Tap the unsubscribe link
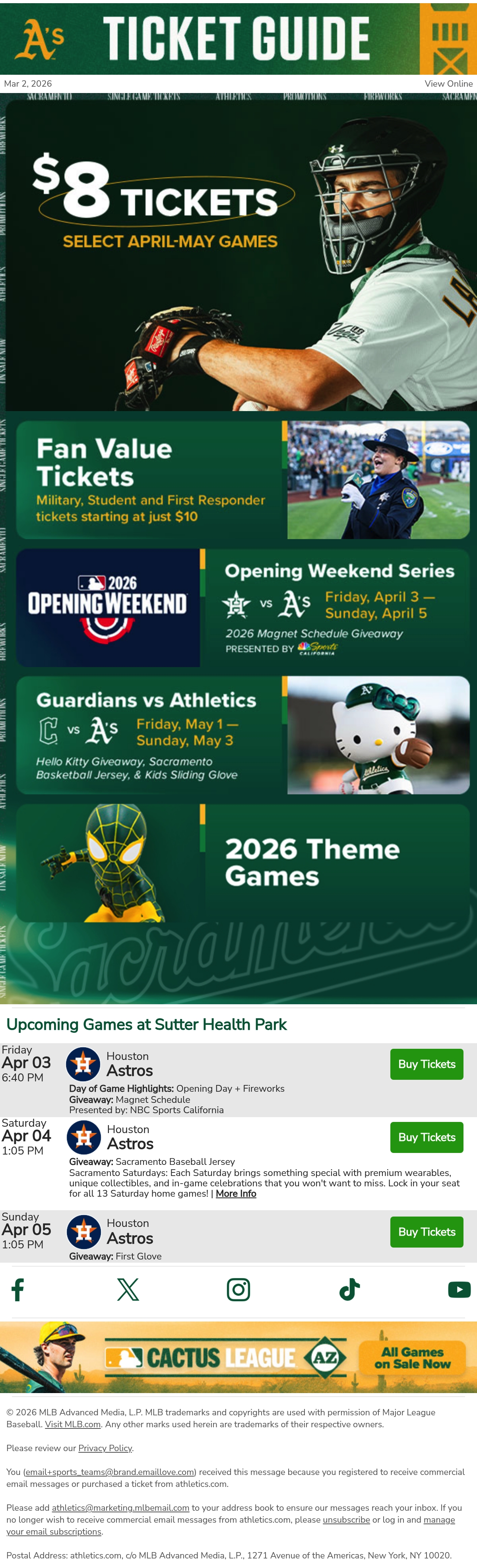 (346, 1520)
